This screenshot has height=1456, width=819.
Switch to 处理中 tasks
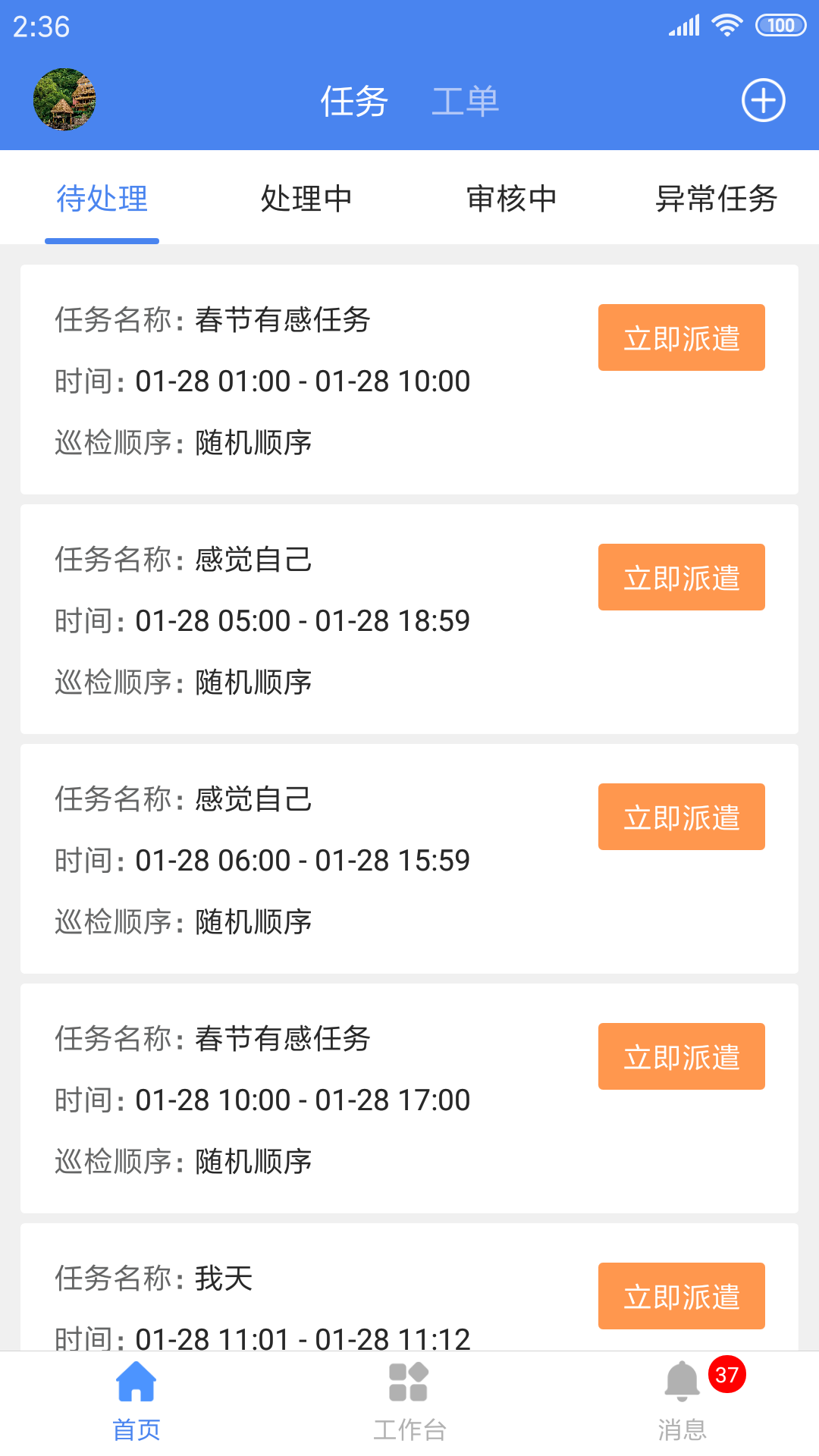click(x=306, y=199)
